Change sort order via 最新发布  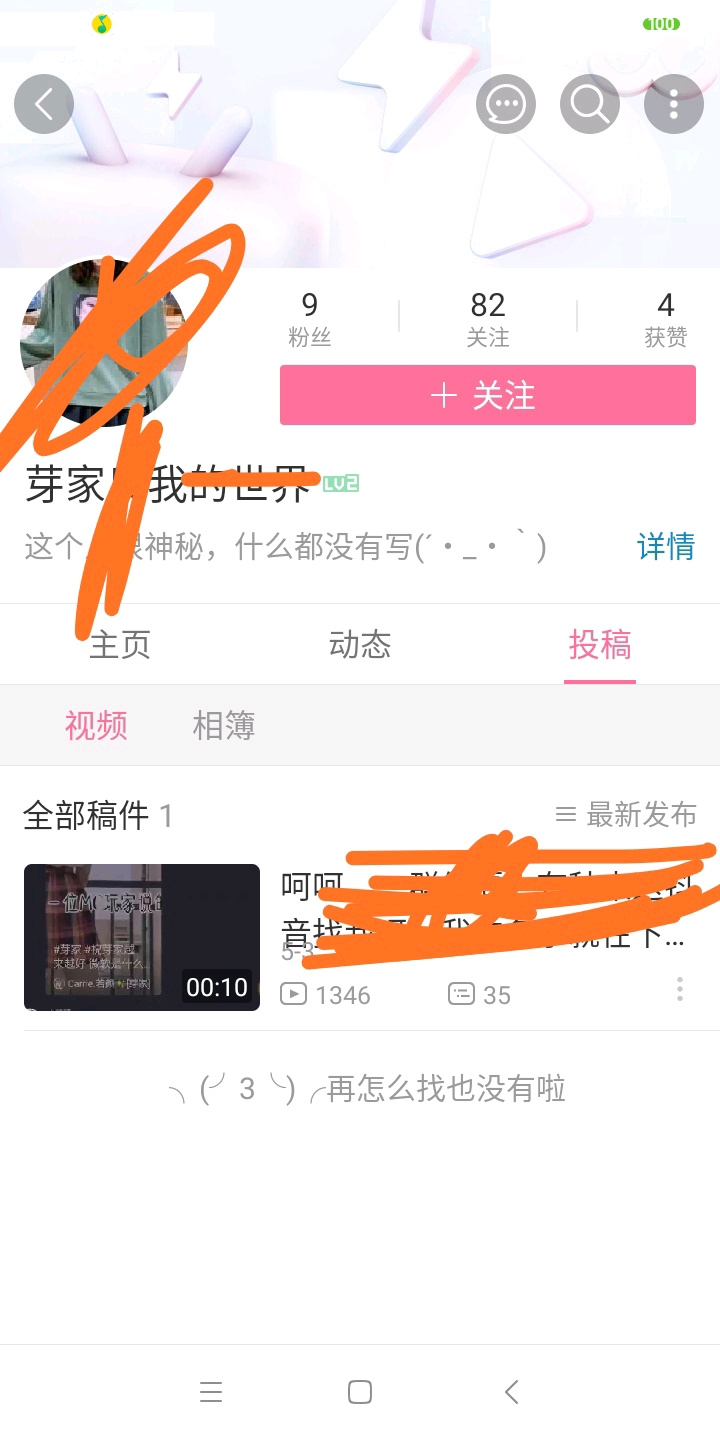pos(627,815)
